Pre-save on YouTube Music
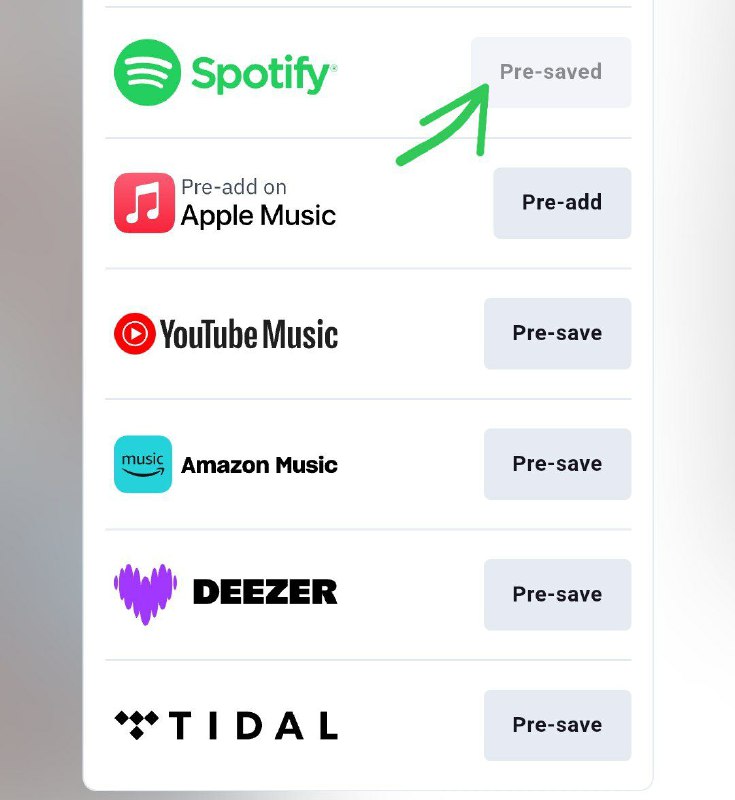This screenshot has height=800, width=735. (557, 333)
